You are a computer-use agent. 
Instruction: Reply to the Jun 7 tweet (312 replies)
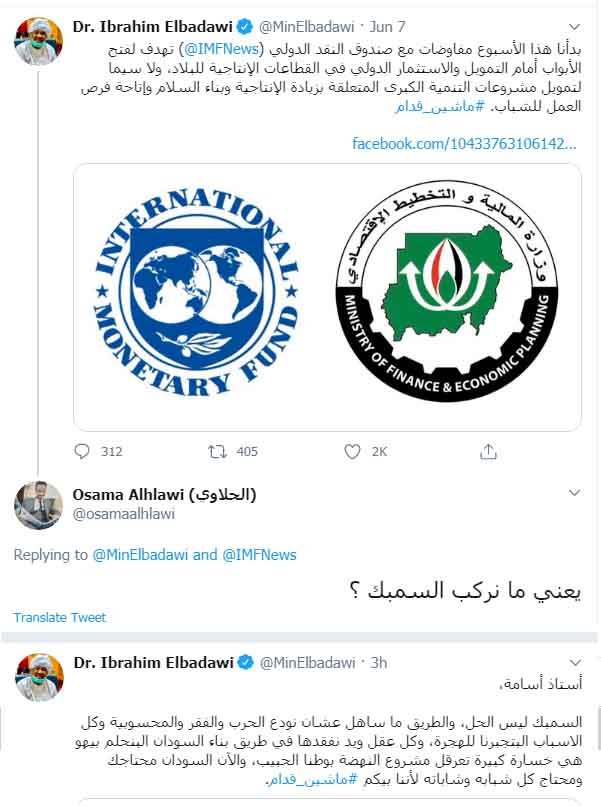(x=86, y=452)
